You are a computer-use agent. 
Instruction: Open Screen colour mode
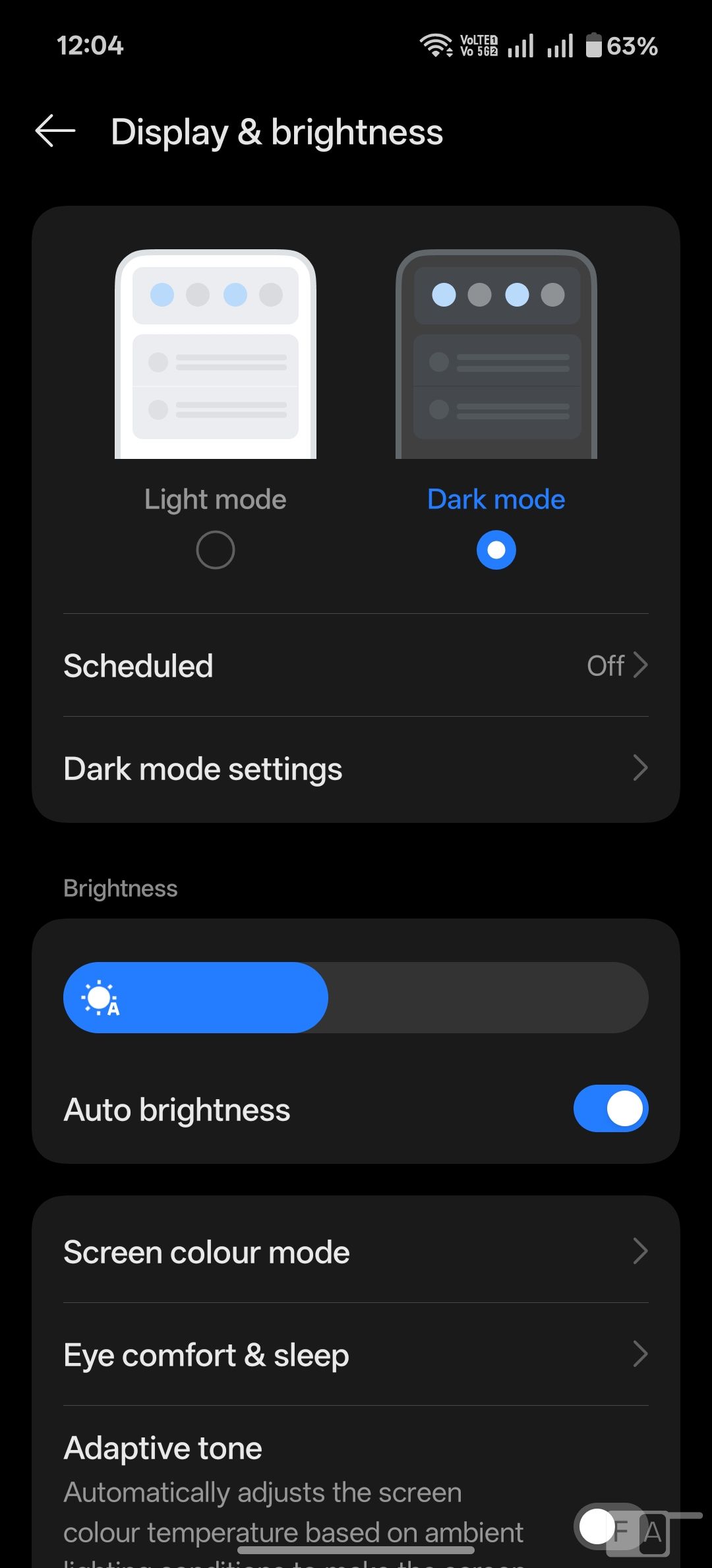coord(356,1251)
